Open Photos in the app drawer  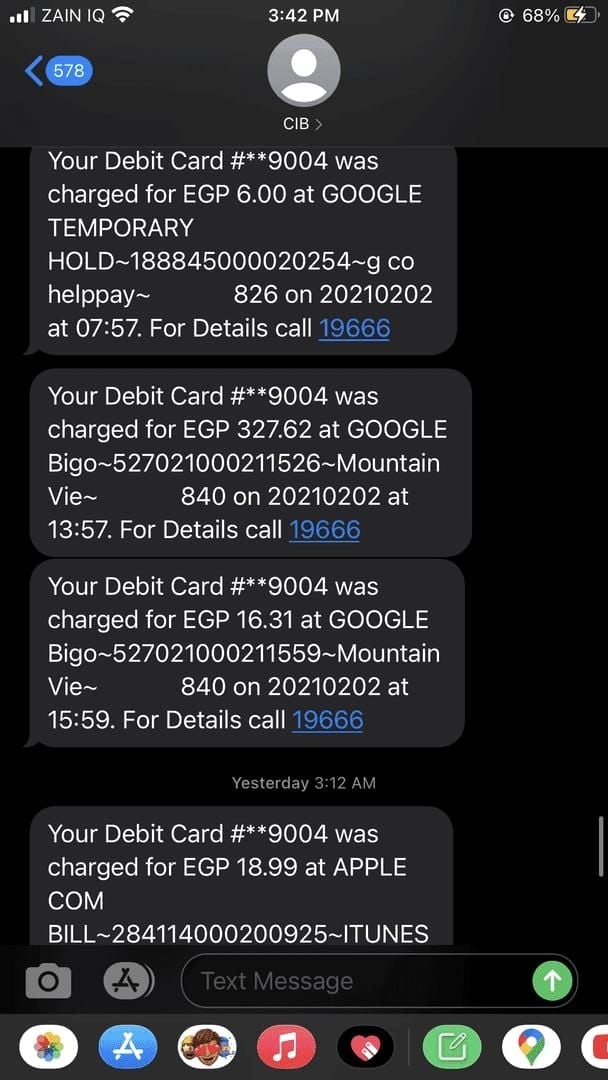pyautogui.click(x=49, y=1047)
